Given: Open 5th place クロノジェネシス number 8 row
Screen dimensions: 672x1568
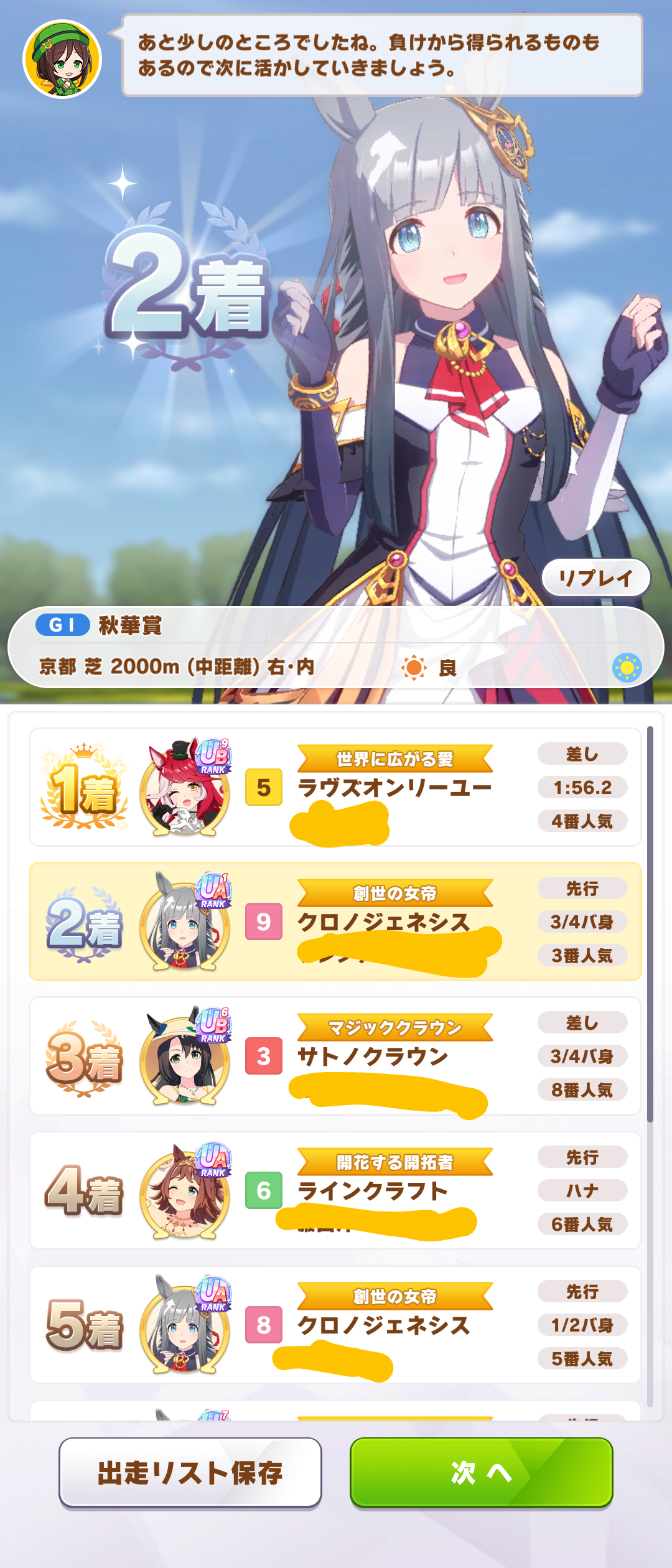Looking at the screenshot, I should pyautogui.click(x=335, y=1325).
